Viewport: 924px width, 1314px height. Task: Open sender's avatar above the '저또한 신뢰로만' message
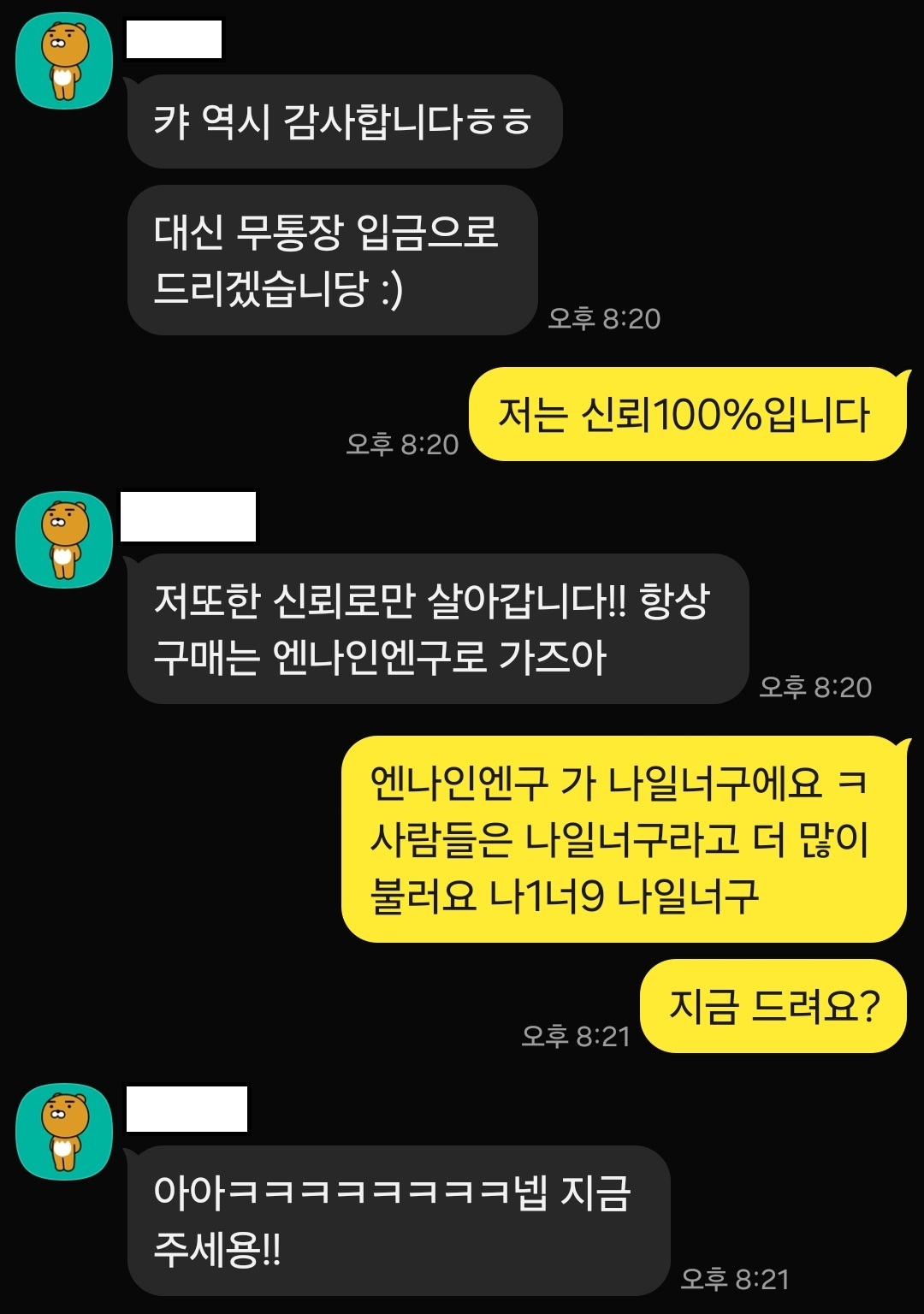pos(64,539)
